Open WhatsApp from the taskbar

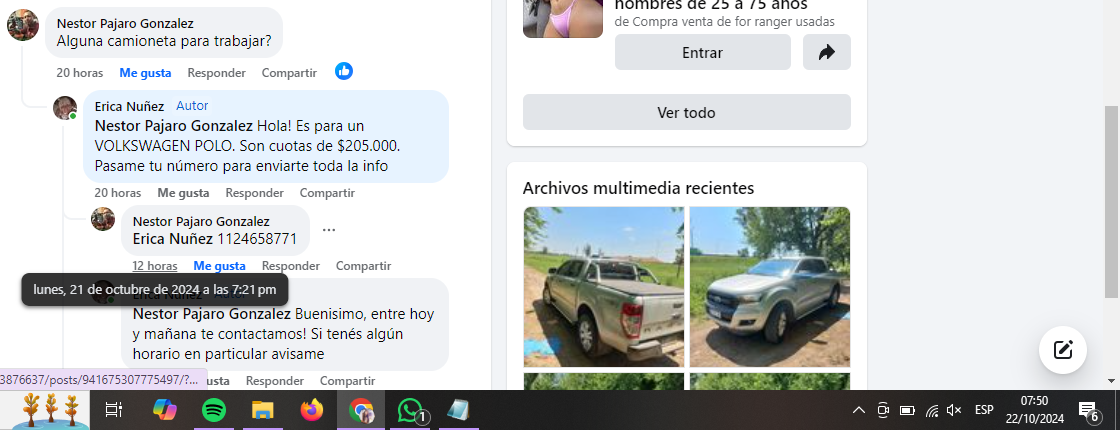tap(410, 409)
